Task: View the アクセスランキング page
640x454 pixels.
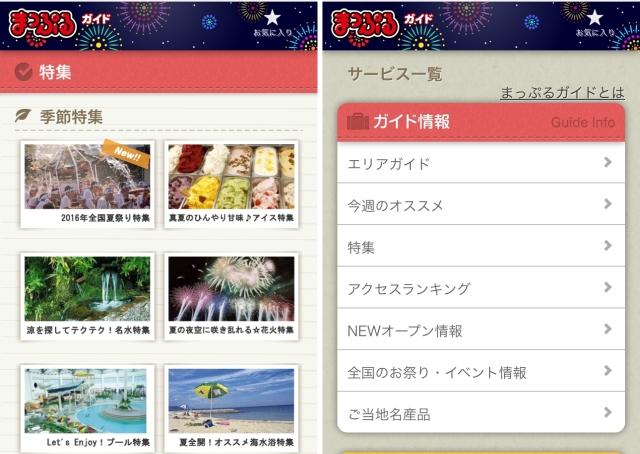Action: [481, 288]
